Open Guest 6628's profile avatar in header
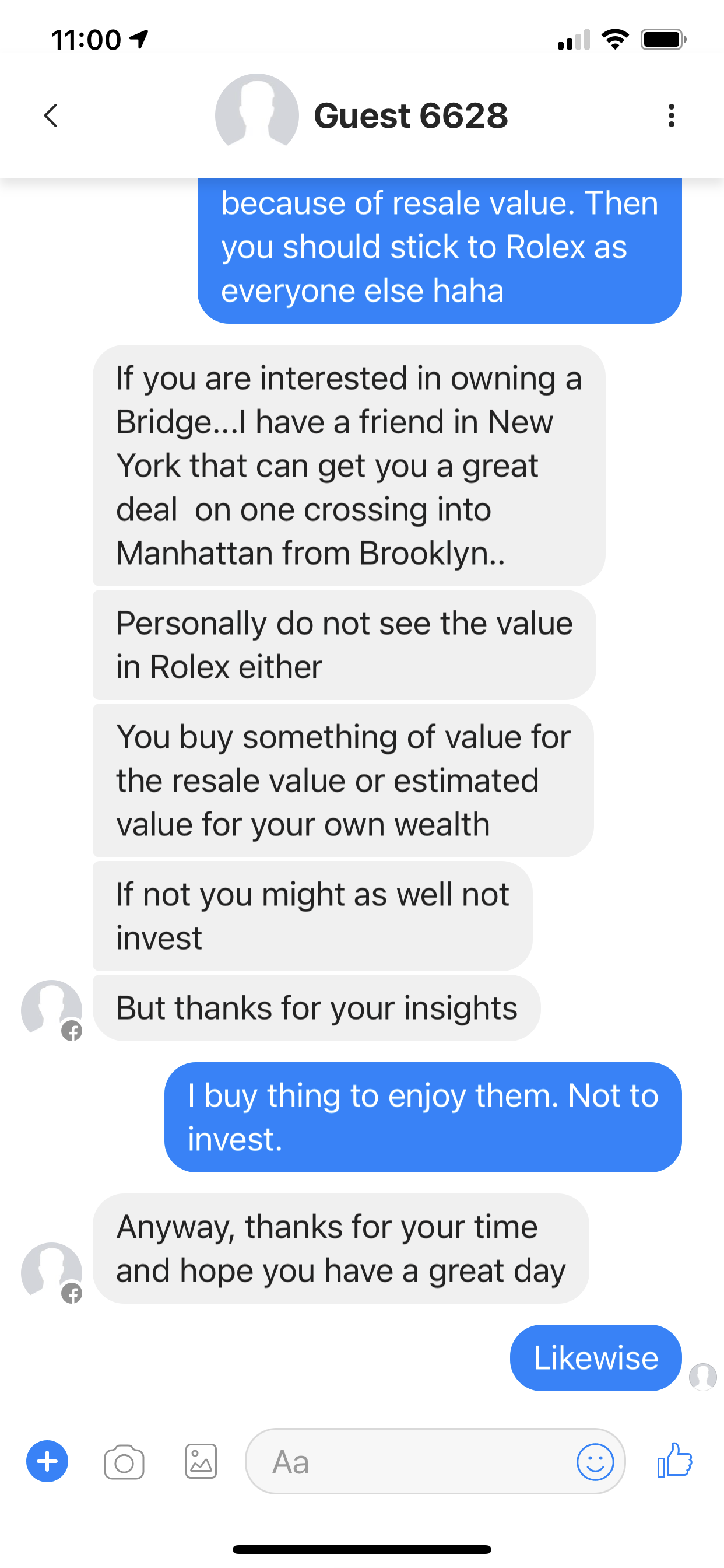The width and height of the screenshot is (724, 1568). tap(256, 115)
